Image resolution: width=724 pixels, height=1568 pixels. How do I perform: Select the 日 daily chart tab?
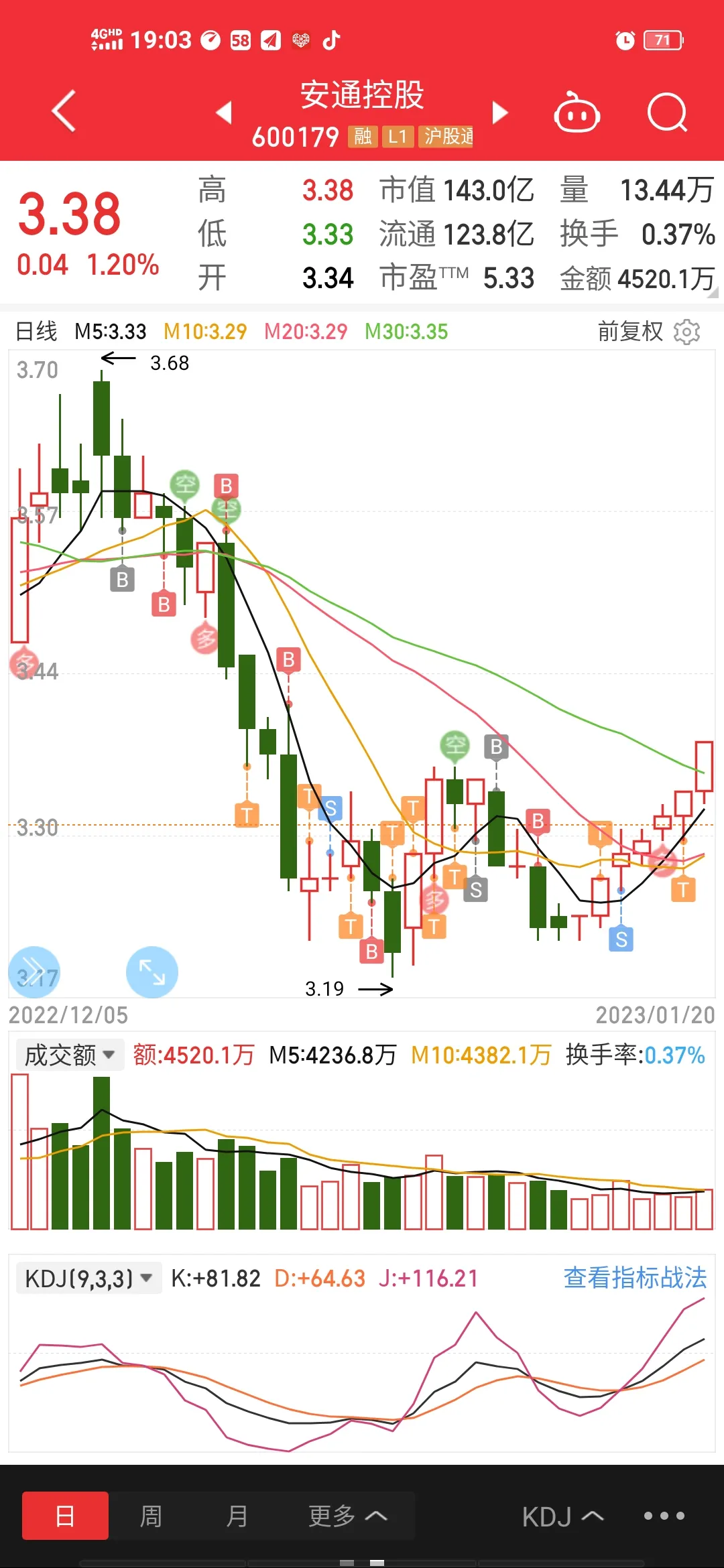click(x=65, y=1516)
